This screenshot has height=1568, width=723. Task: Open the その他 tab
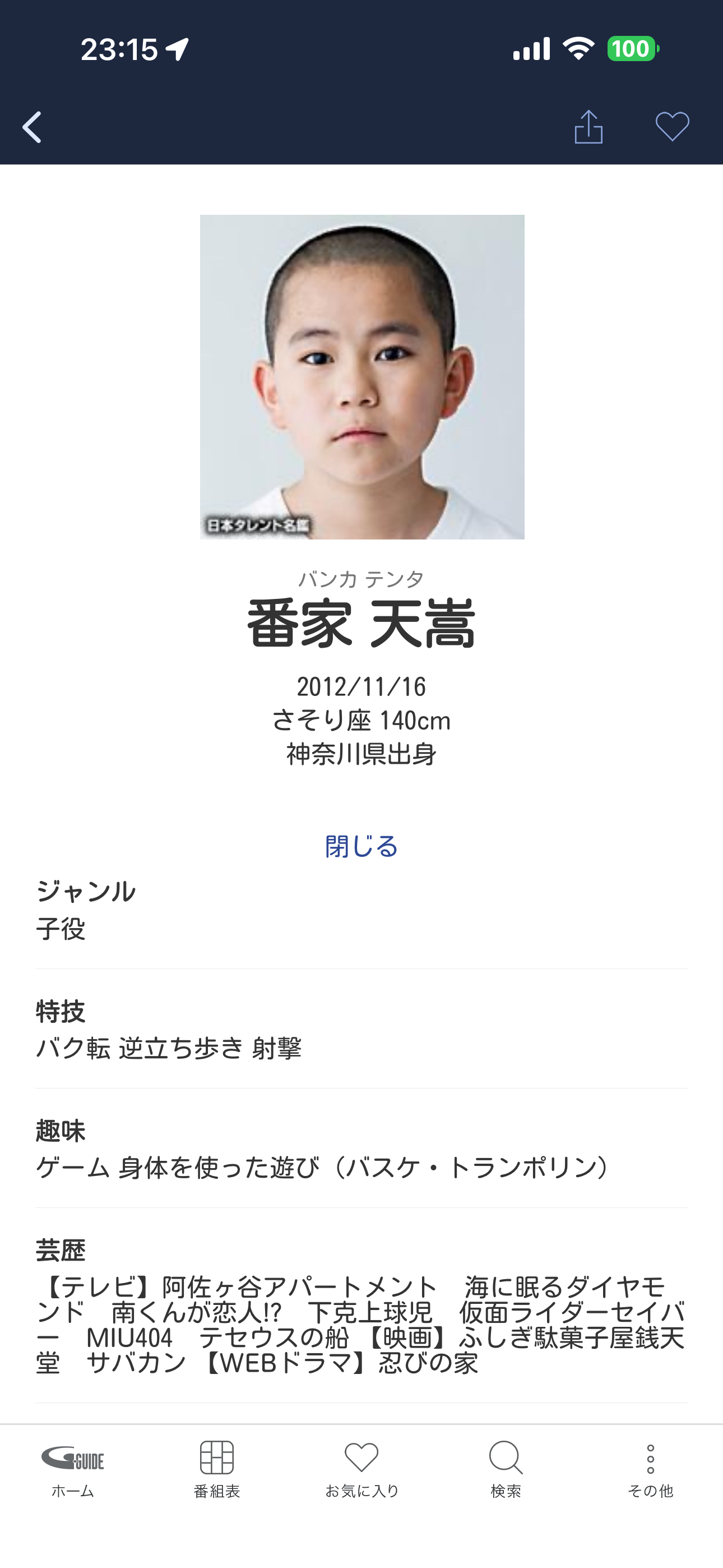click(650, 1469)
